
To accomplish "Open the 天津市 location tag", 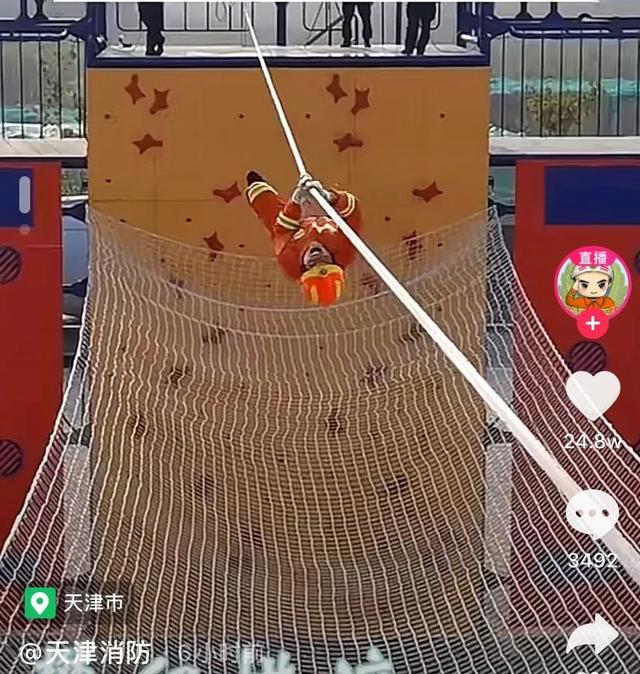I will click(76, 603).
